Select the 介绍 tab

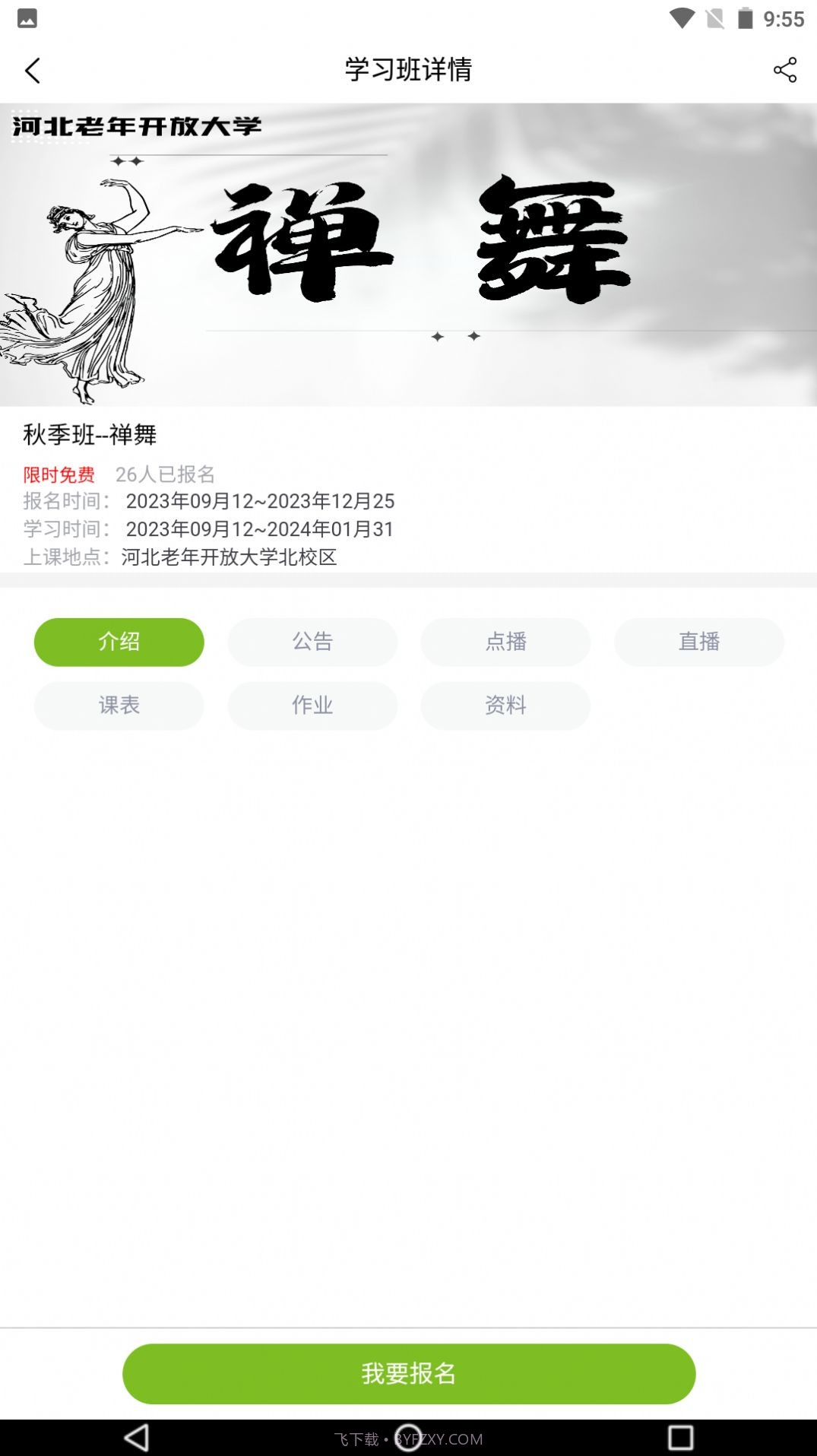click(119, 642)
